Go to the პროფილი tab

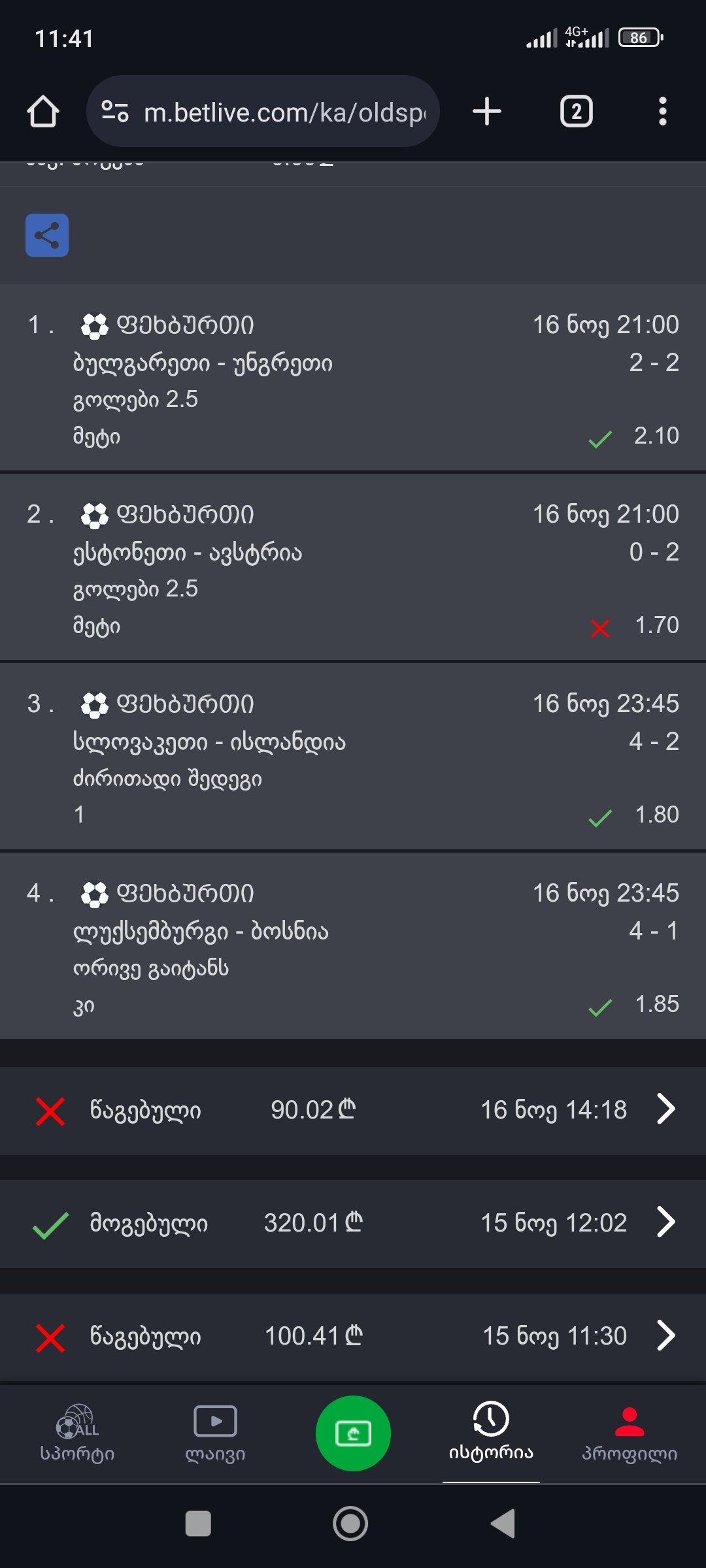pos(630,1433)
